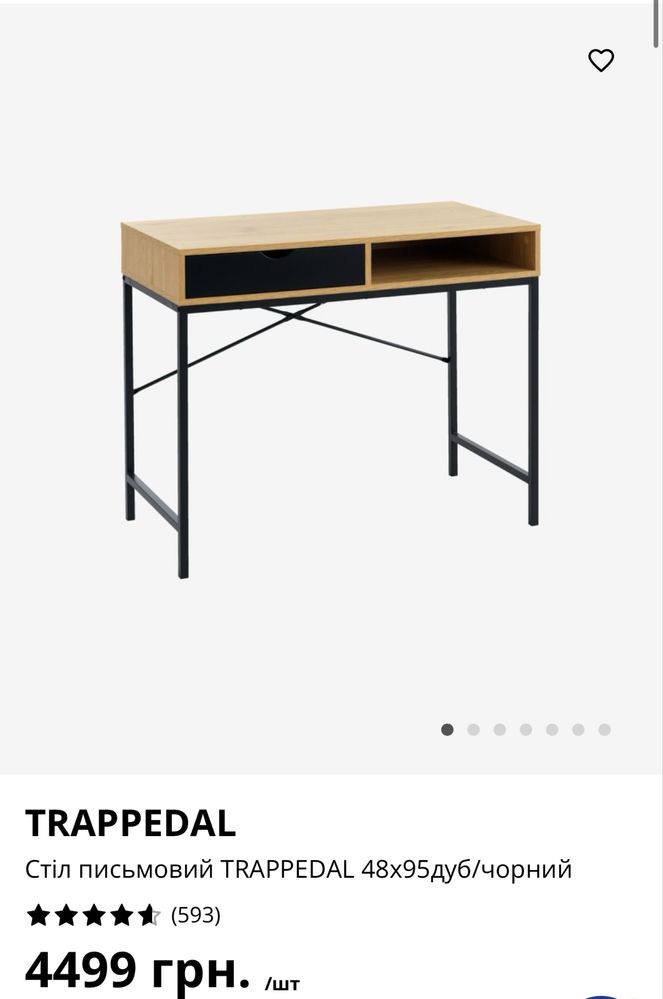Jump to the last photo dot
The image size is (663, 999).
click(x=604, y=730)
